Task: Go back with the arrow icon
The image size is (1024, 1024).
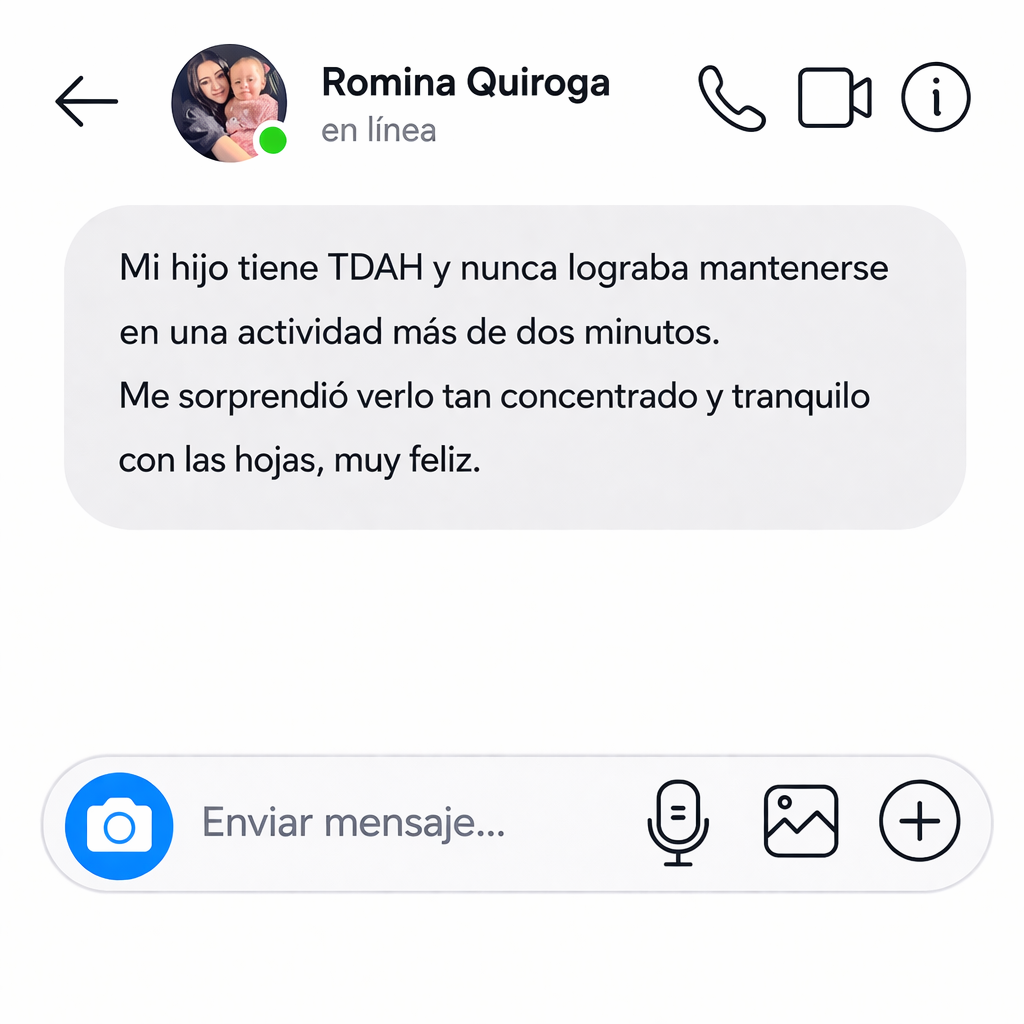Action: (x=86, y=100)
